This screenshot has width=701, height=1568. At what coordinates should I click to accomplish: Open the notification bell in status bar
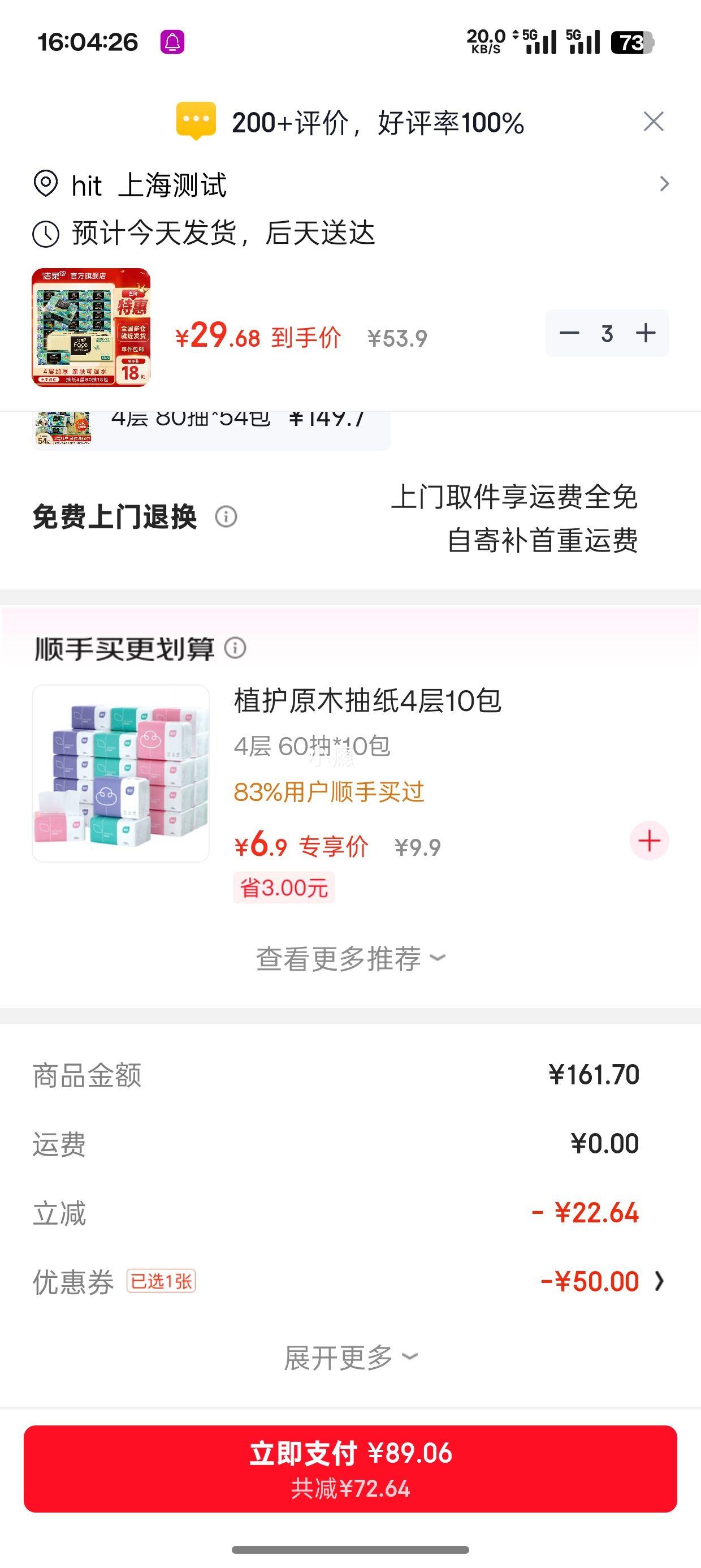[x=174, y=41]
